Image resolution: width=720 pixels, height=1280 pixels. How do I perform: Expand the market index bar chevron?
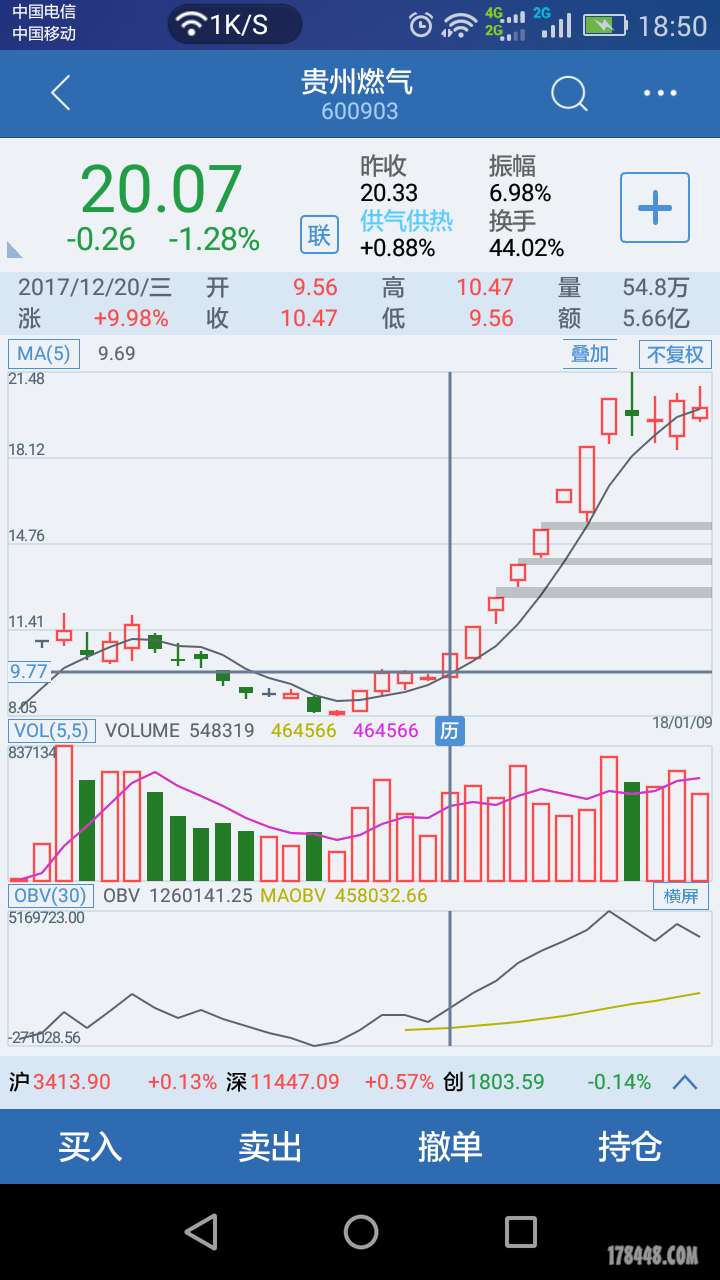685,1082
